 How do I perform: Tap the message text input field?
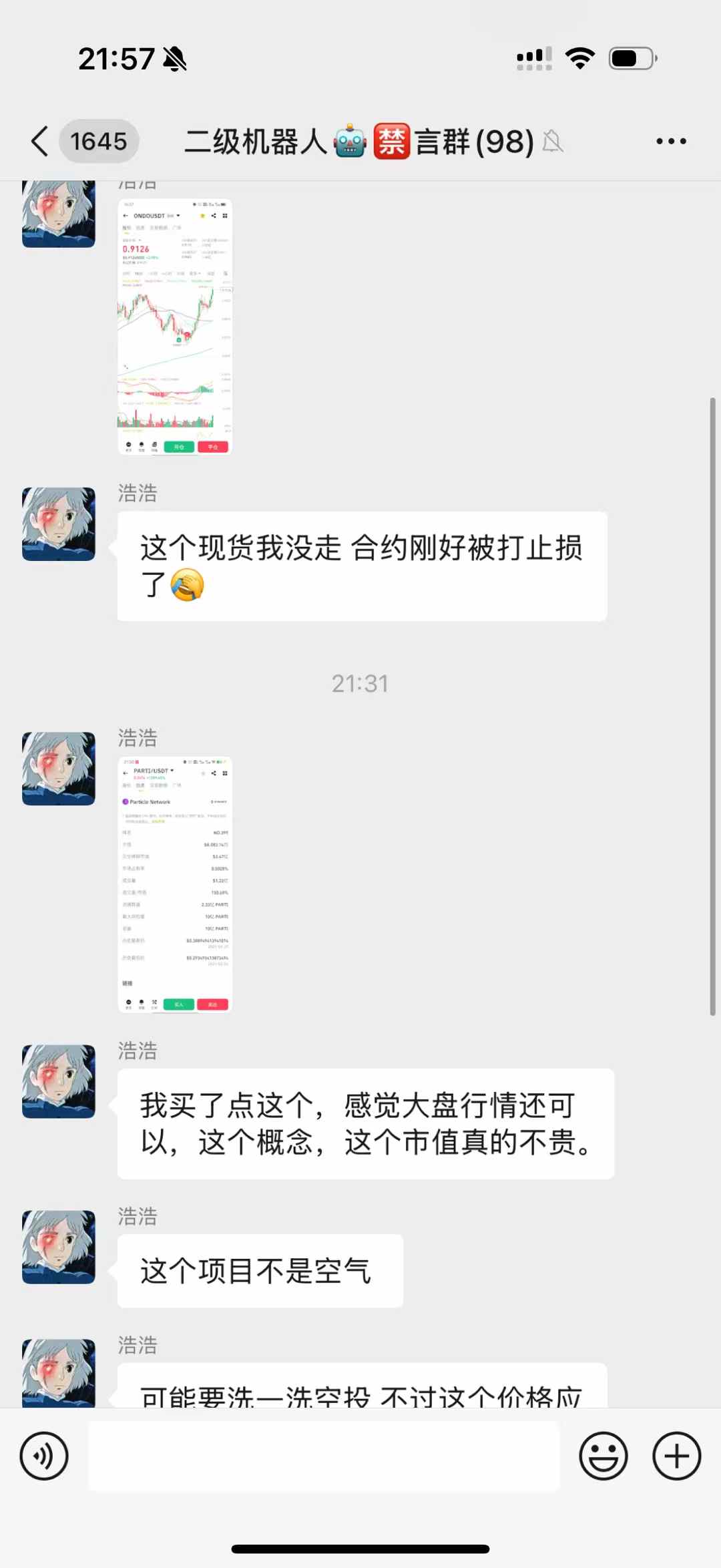[x=324, y=1456]
